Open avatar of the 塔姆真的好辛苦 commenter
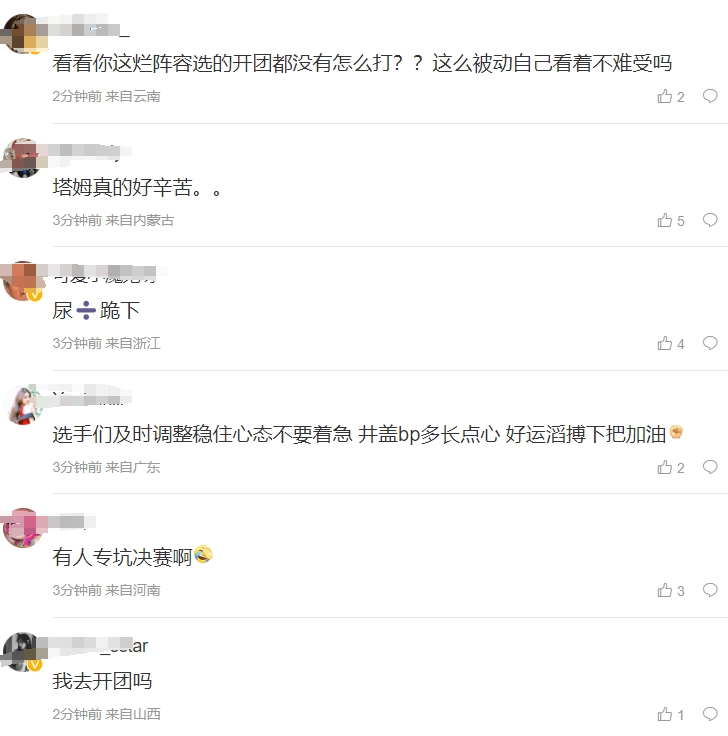 (x=22, y=157)
